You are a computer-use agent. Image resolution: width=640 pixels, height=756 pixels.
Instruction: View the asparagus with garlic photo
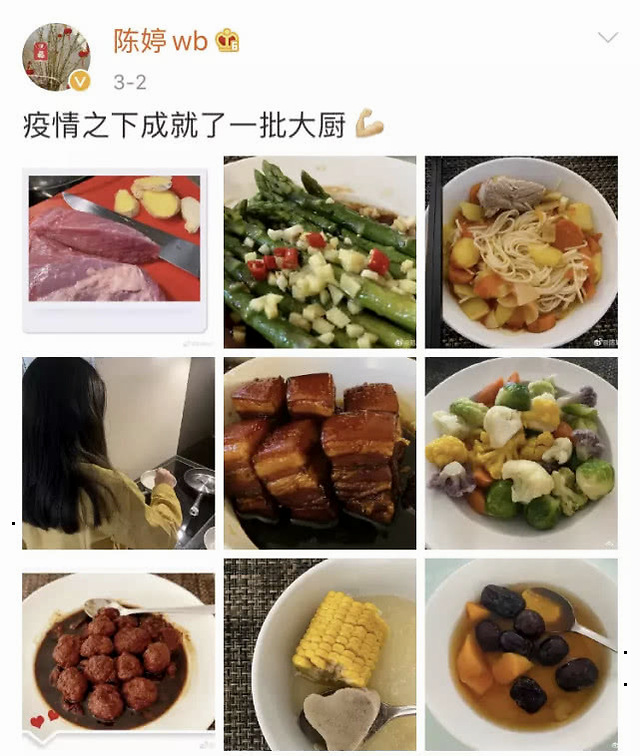pos(319,251)
